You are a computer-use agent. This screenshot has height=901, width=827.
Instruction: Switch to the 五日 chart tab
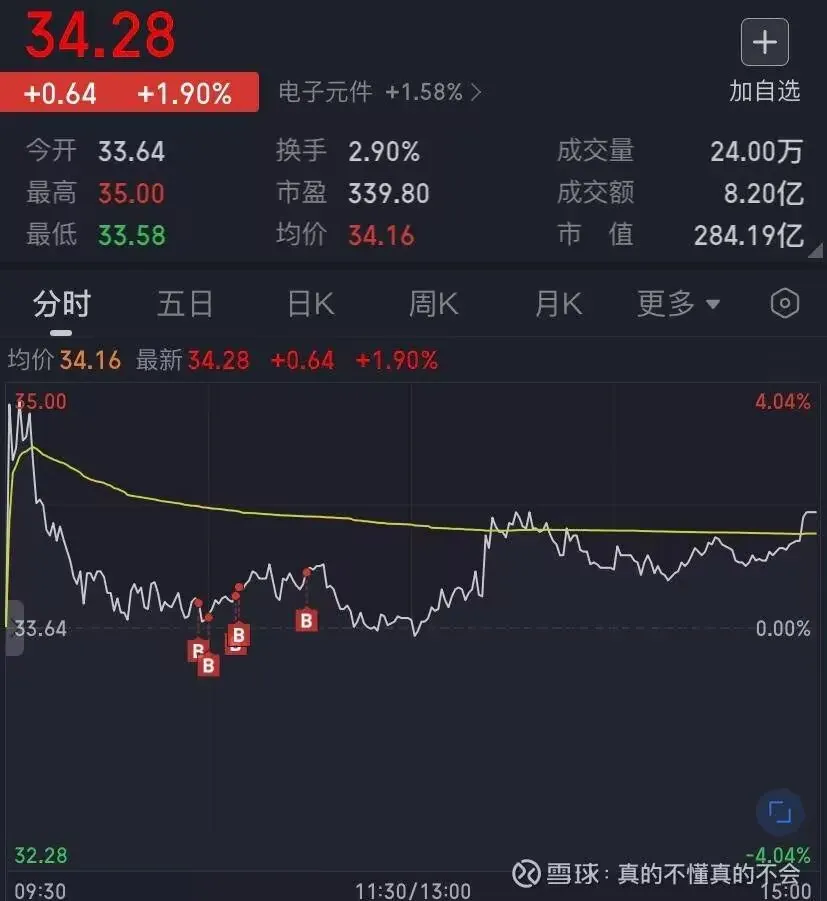(x=185, y=303)
